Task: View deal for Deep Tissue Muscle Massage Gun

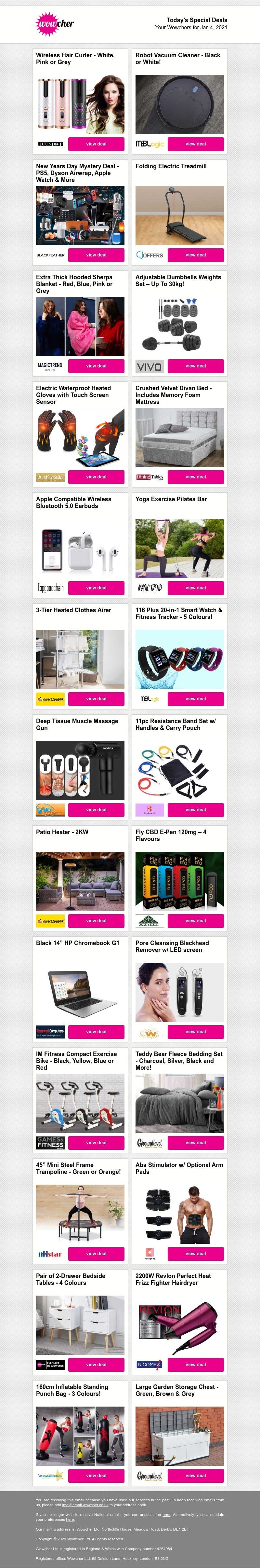Action: point(96,810)
